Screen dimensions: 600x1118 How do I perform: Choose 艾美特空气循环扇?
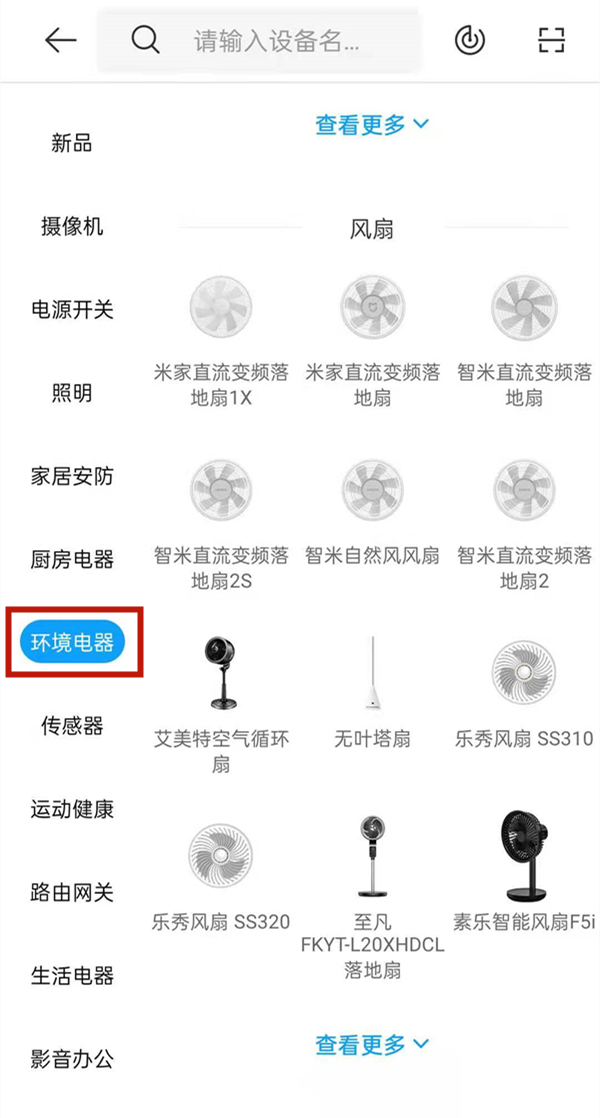coord(221,700)
